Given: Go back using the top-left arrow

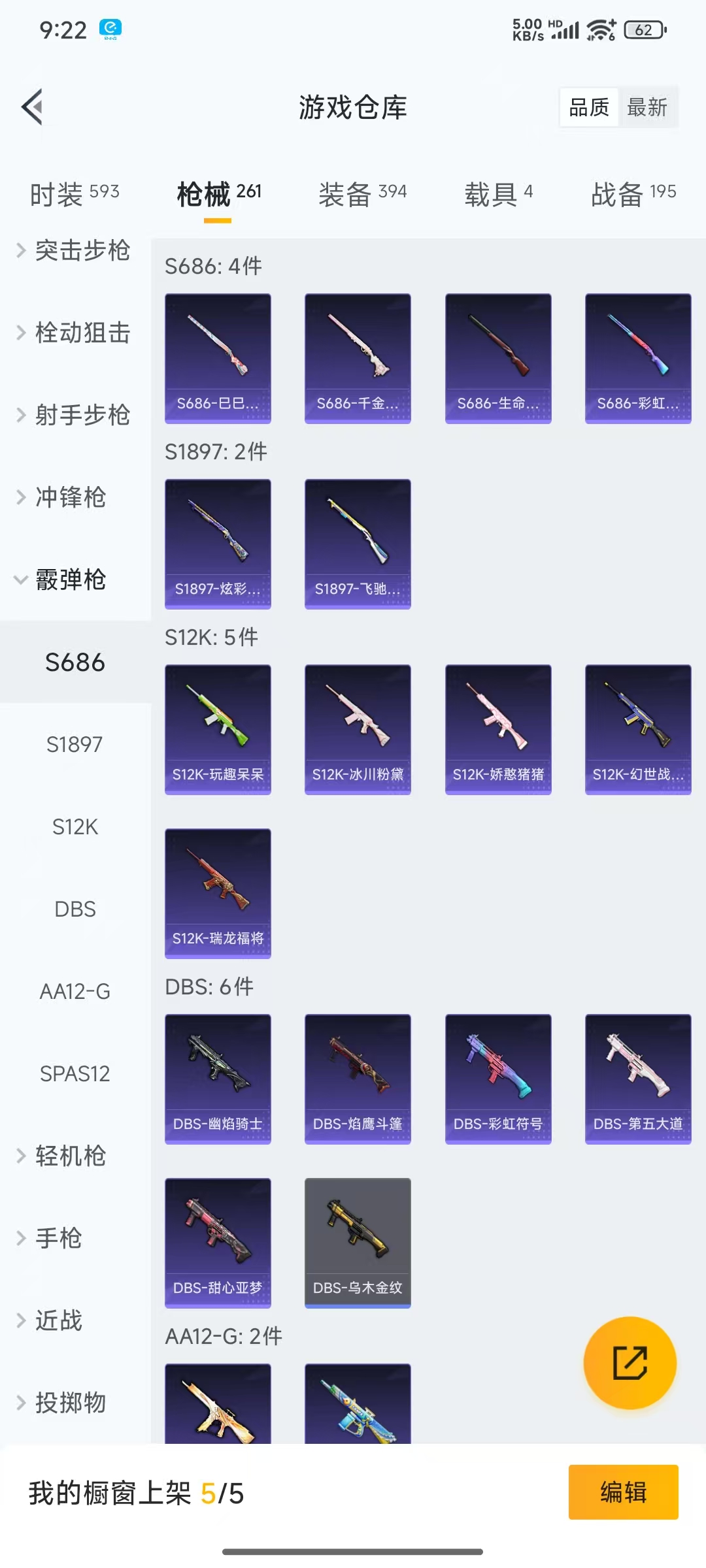Looking at the screenshot, I should click(x=33, y=106).
